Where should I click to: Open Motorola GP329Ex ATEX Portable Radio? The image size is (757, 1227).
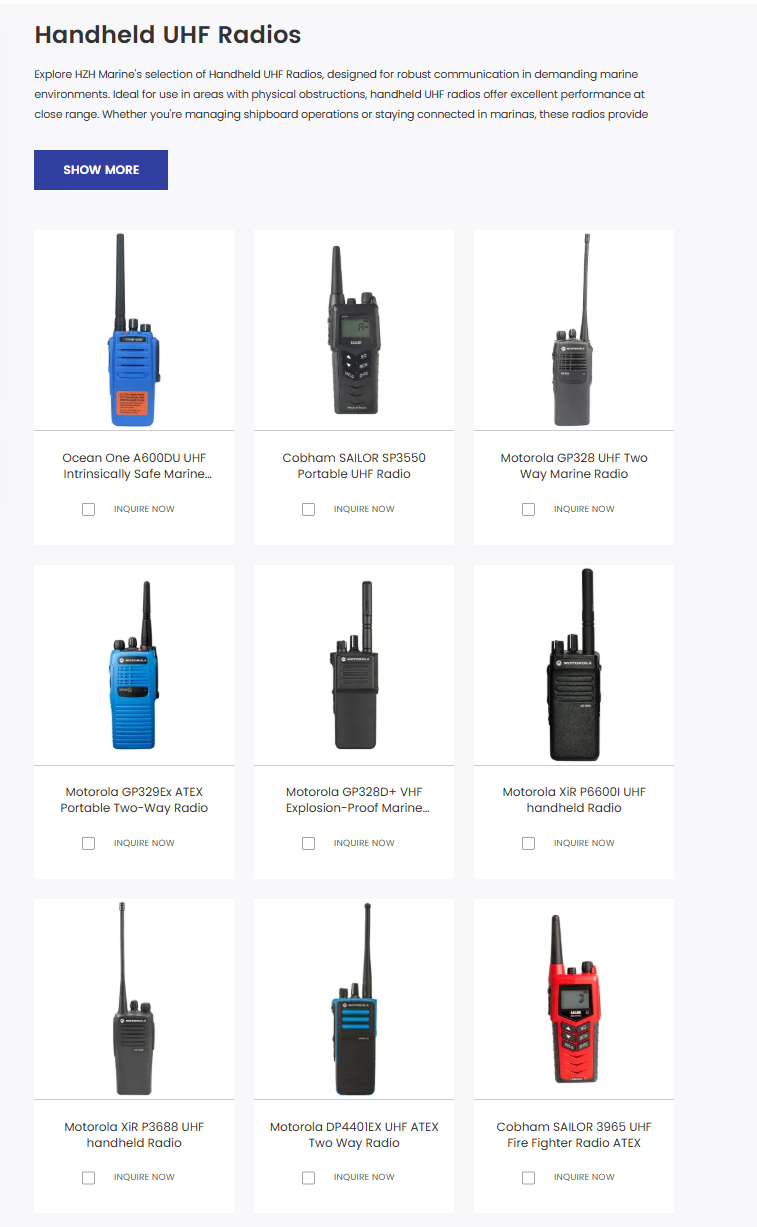click(134, 800)
